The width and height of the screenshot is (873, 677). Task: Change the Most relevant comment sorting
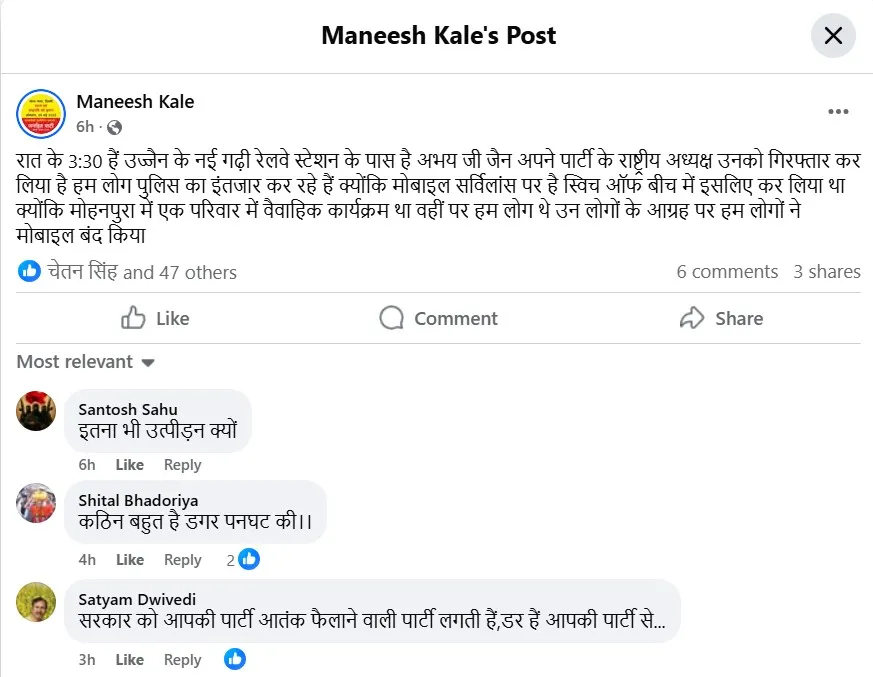pyautogui.click(x=86, y=362)
